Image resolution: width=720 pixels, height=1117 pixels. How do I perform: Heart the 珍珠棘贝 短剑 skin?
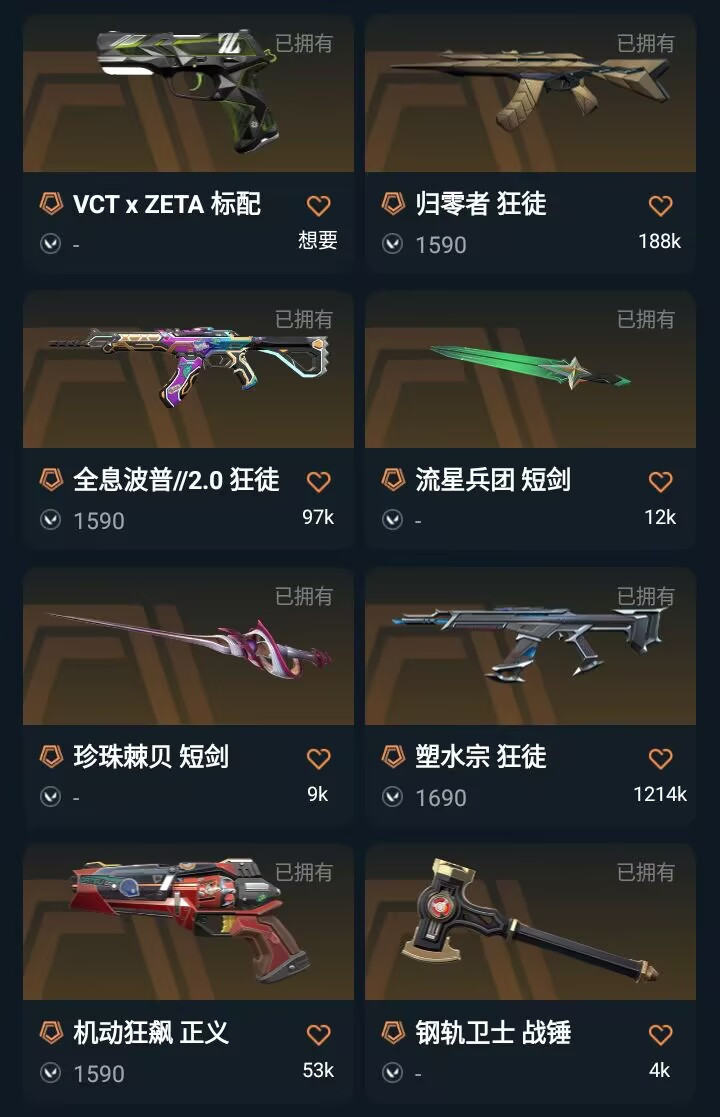tap(318, 758)
